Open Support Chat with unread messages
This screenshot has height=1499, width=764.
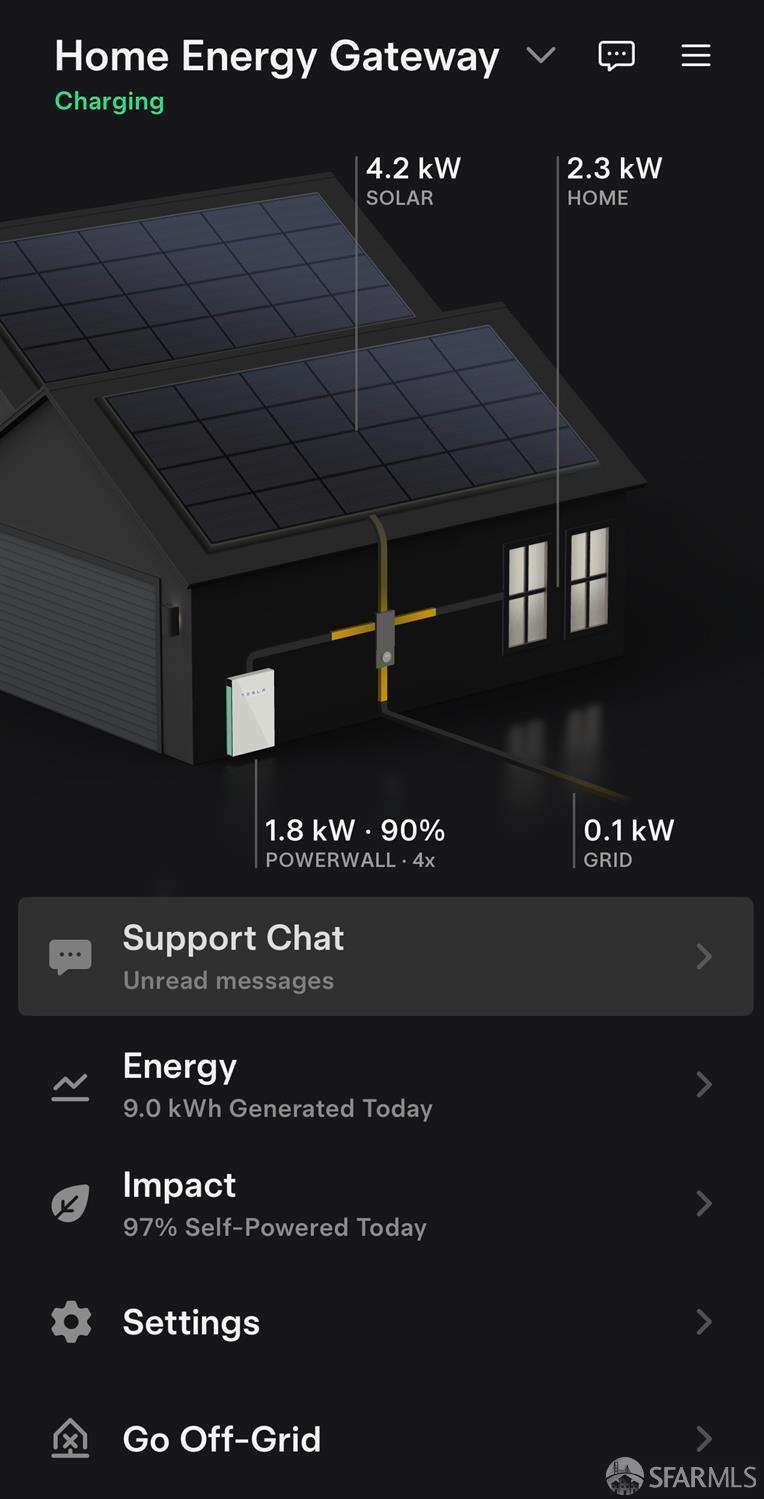pyautogui.click(x=385, y=957)
